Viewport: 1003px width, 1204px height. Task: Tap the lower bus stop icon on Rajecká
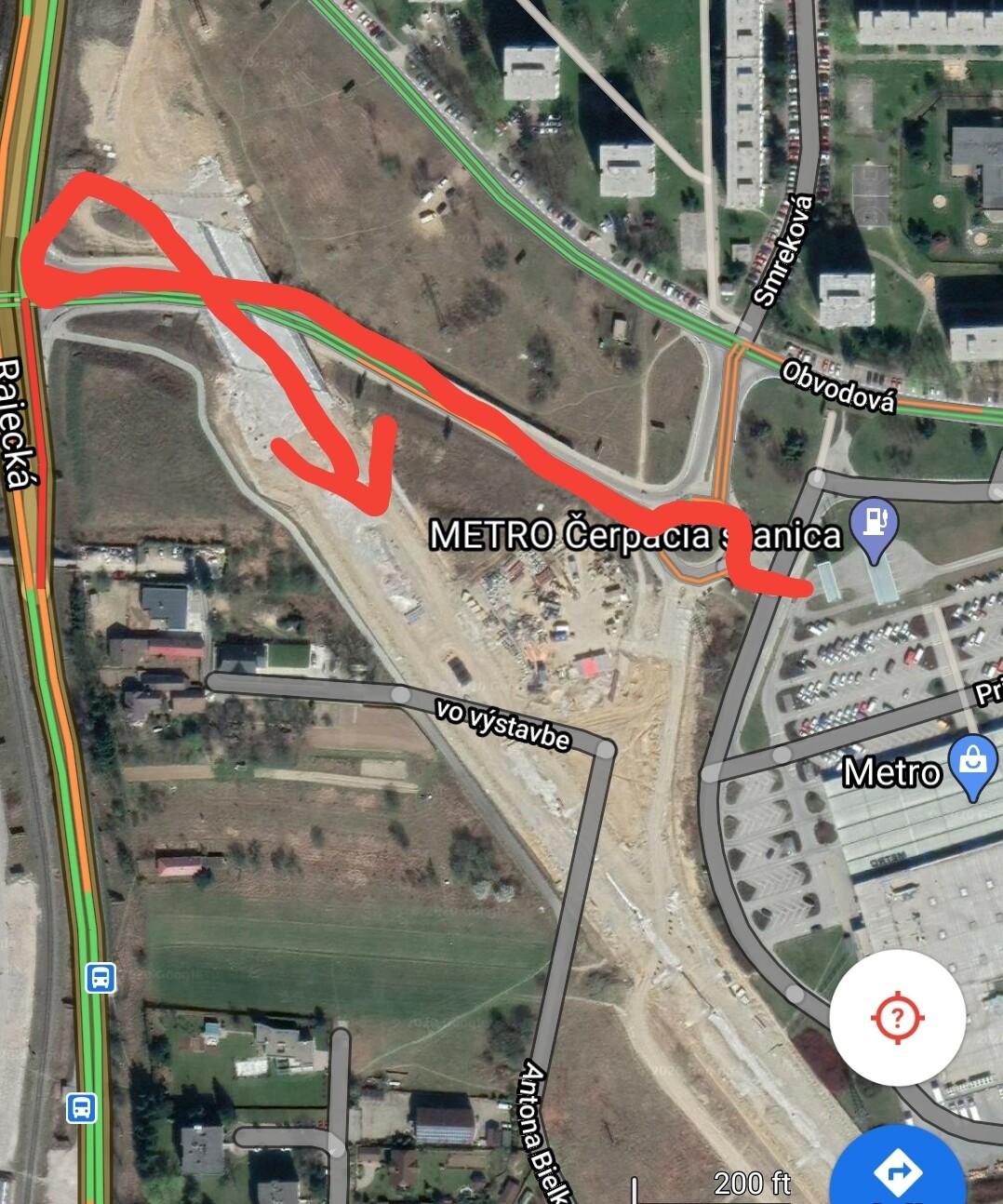click(82, 1108)
